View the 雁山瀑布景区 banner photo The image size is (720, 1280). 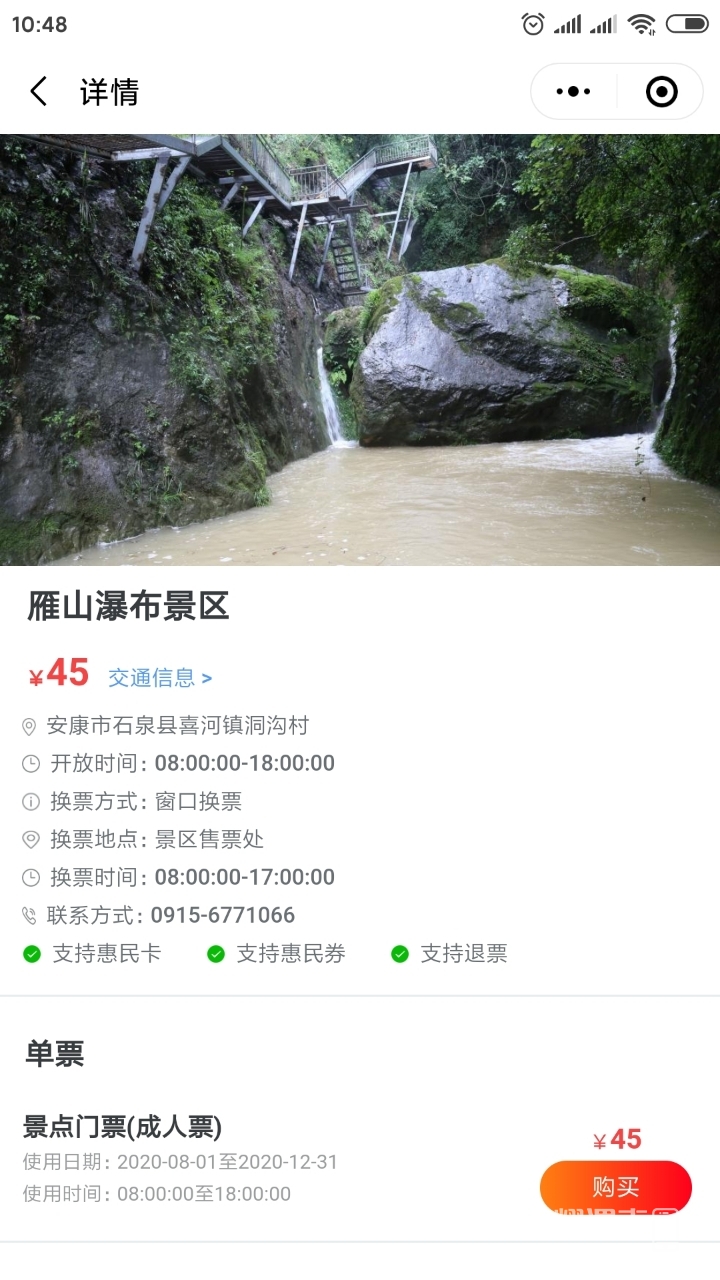pyautogui.click(x=360, y=350)
